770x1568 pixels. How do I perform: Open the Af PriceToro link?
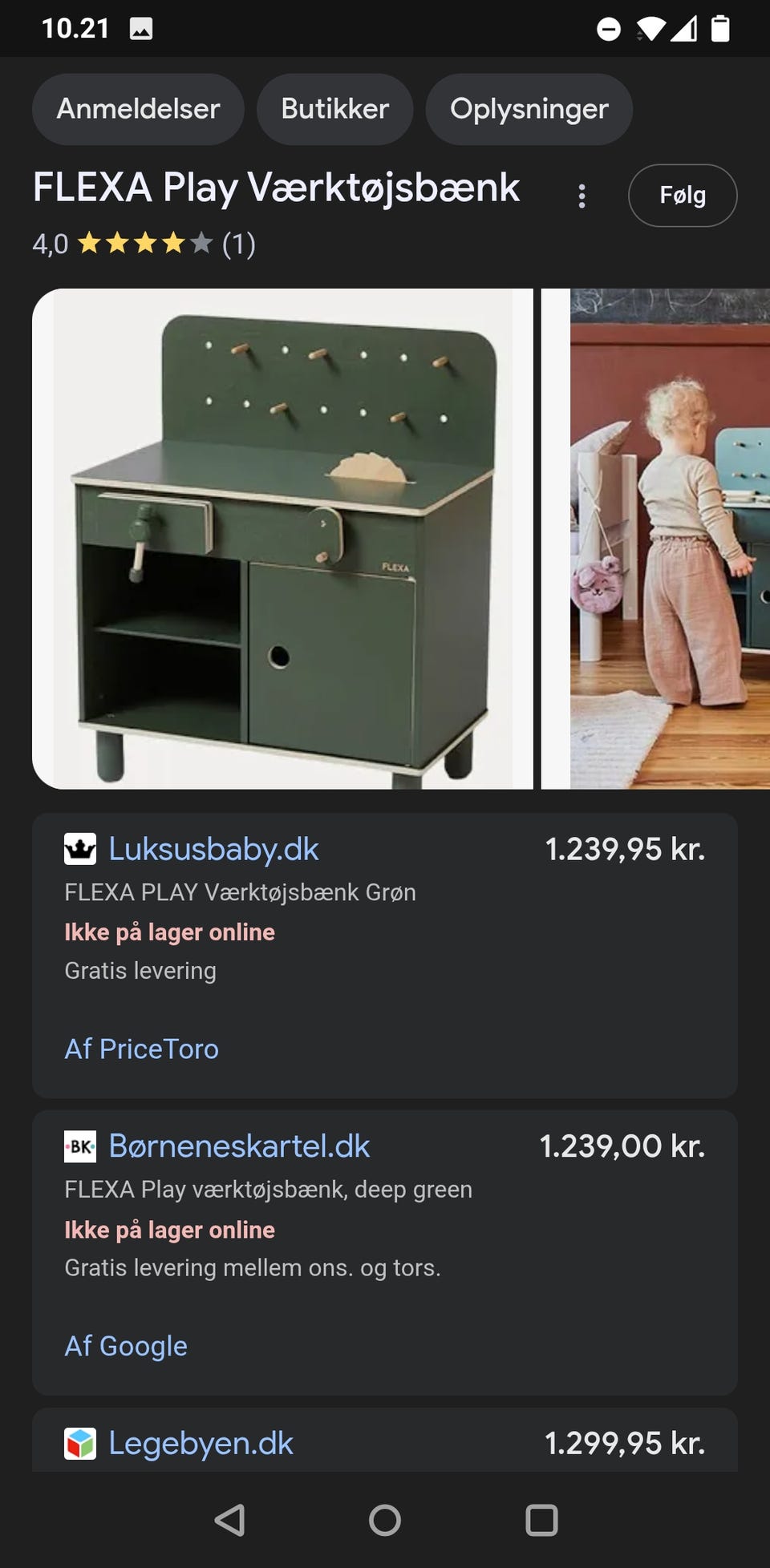(141, 1049)
